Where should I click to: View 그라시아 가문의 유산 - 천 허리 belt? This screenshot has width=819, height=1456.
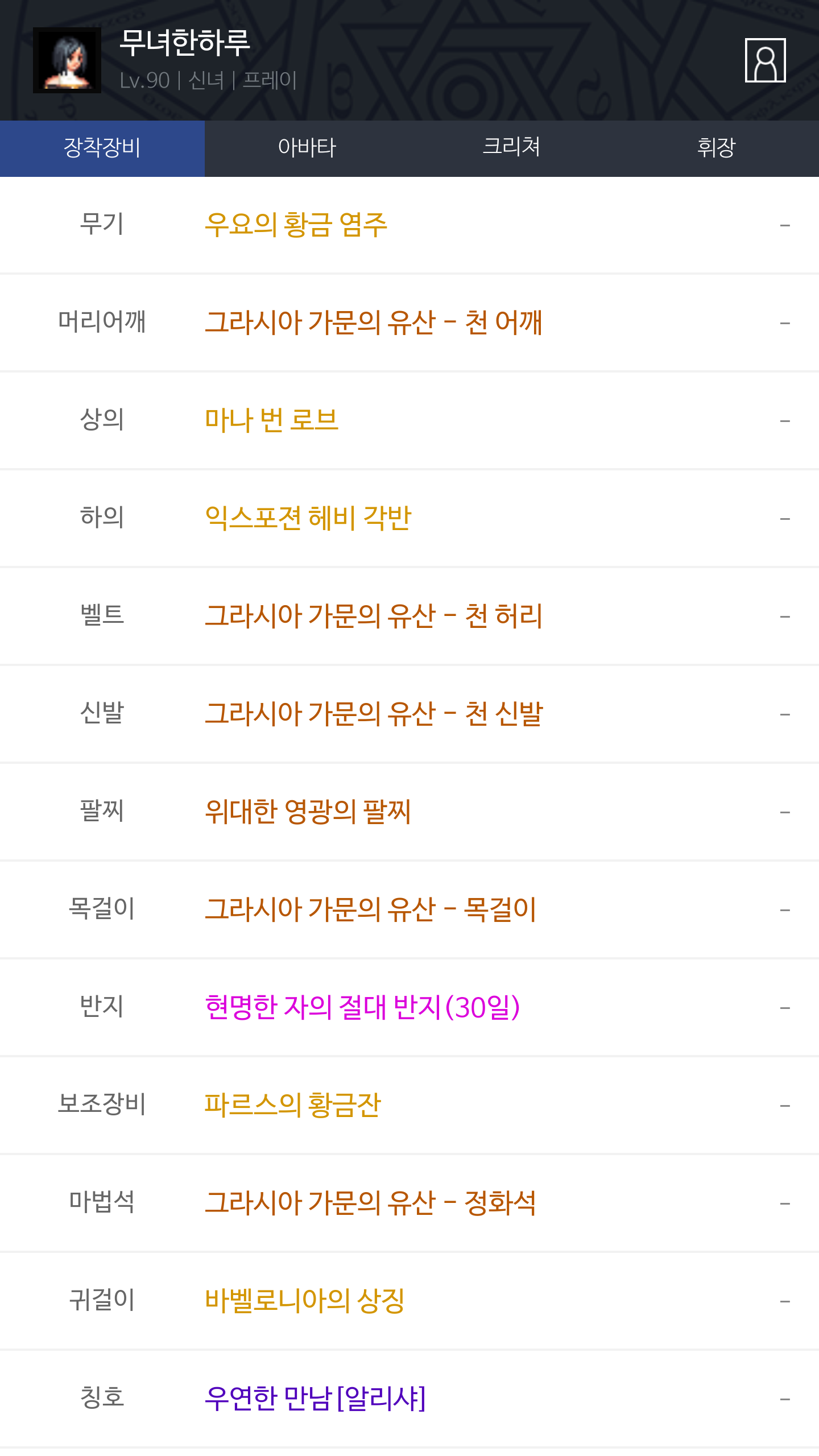coord(409,617)
